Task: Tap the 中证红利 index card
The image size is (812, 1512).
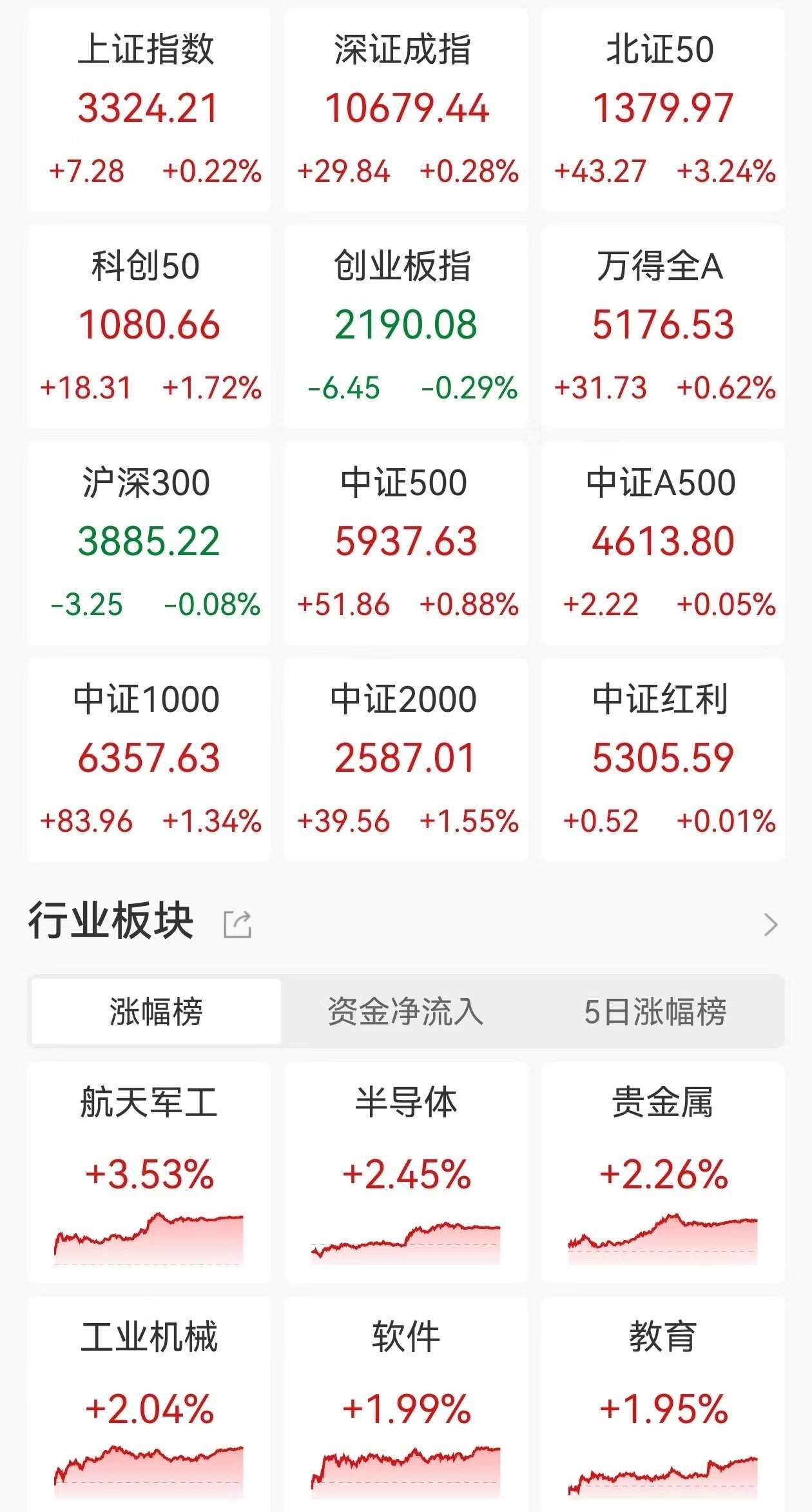Action: click(662, 760)
